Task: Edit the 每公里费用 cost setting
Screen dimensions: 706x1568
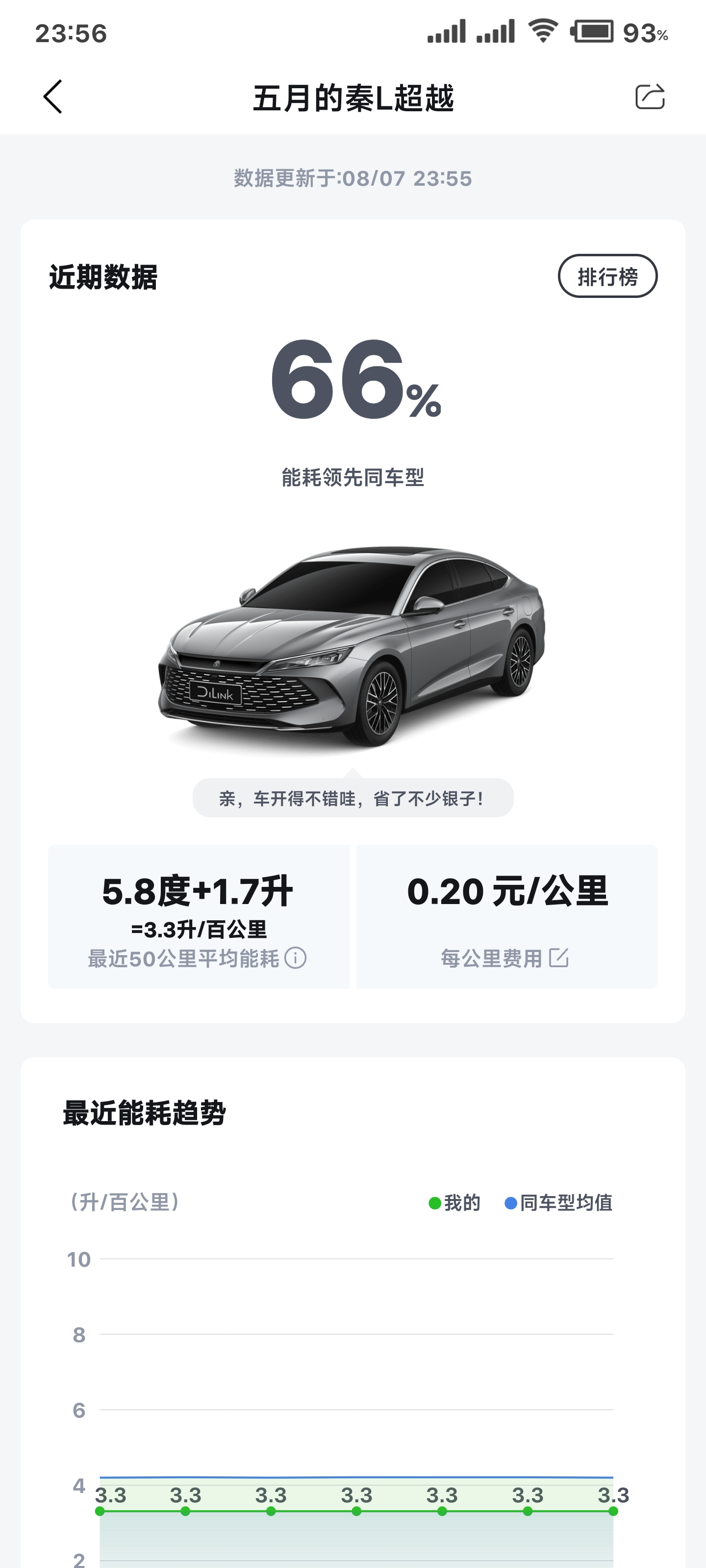Action: 558,957
